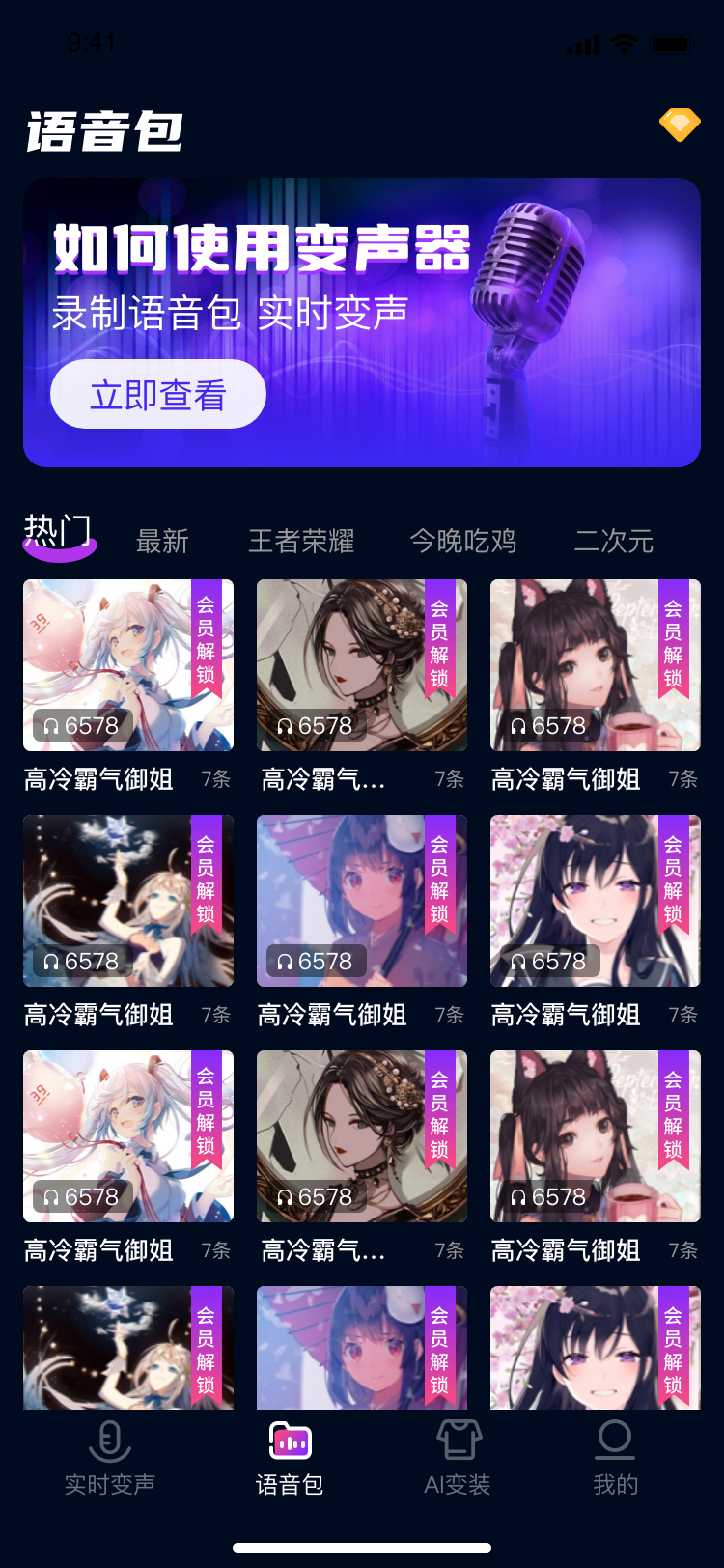
Task: Open the 二次元 category tab
Action: point(614,541)
